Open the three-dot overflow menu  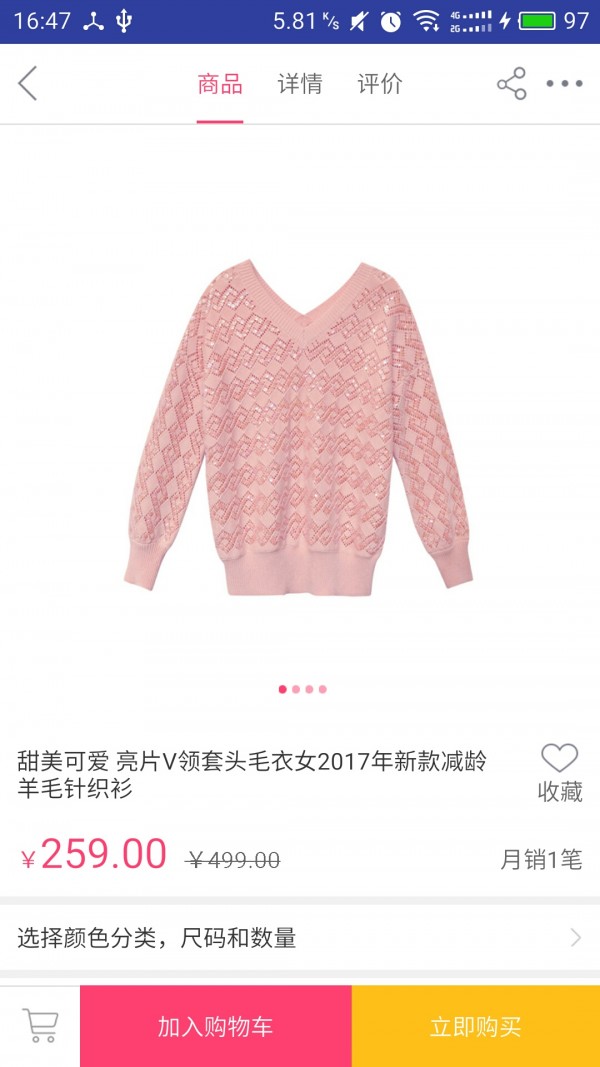[564, 84]
